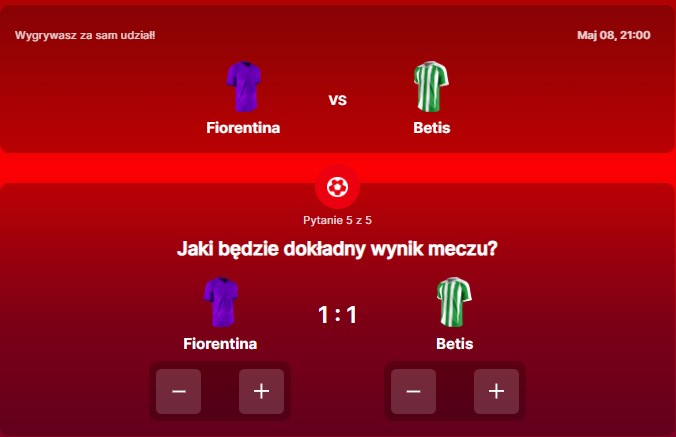This screenshot has width=676, height=437.
Task: Decrease Betis' goal count
Action: pos(413,391)
